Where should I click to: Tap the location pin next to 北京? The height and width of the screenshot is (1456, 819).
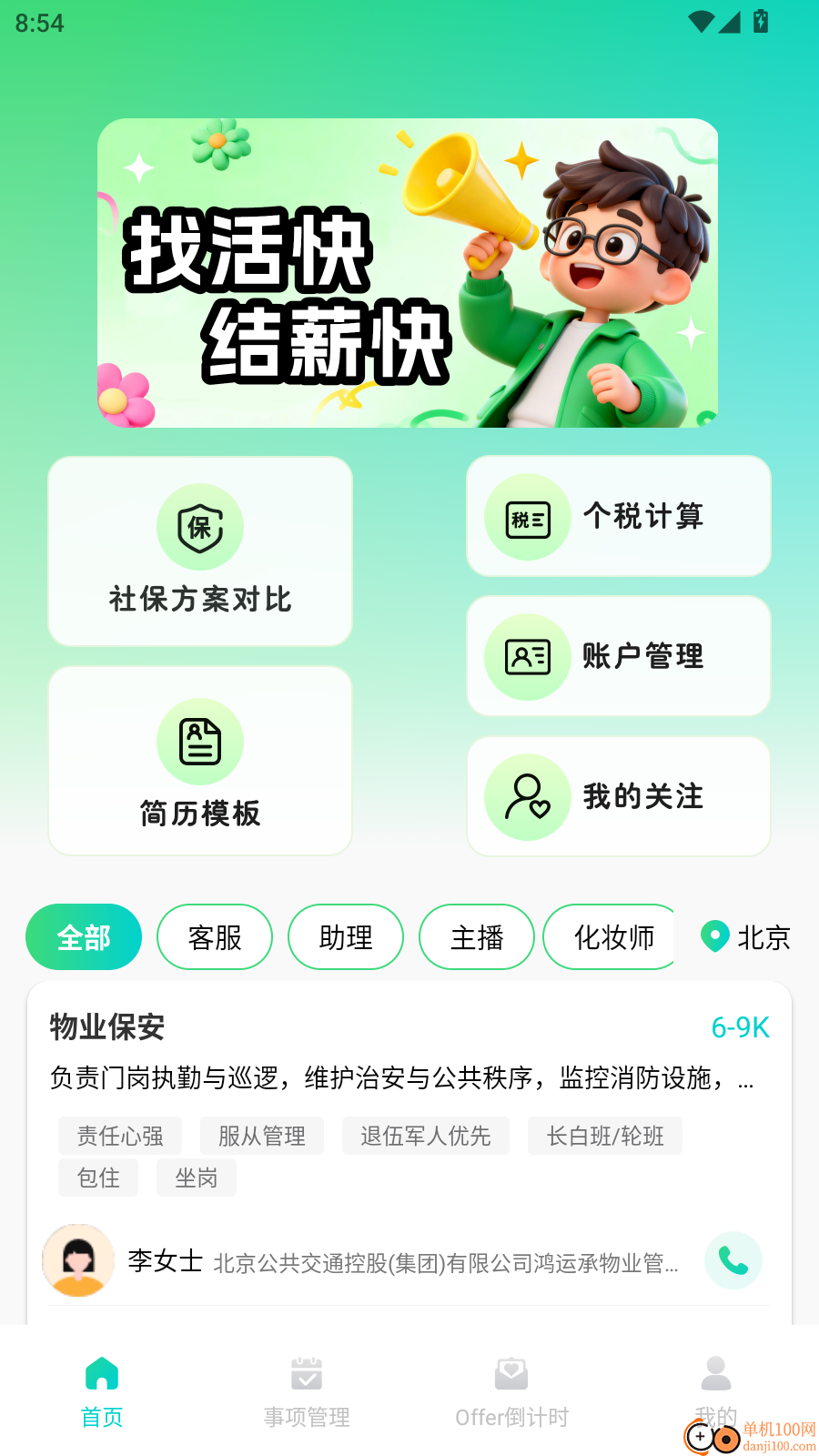(x=715, y=936)
